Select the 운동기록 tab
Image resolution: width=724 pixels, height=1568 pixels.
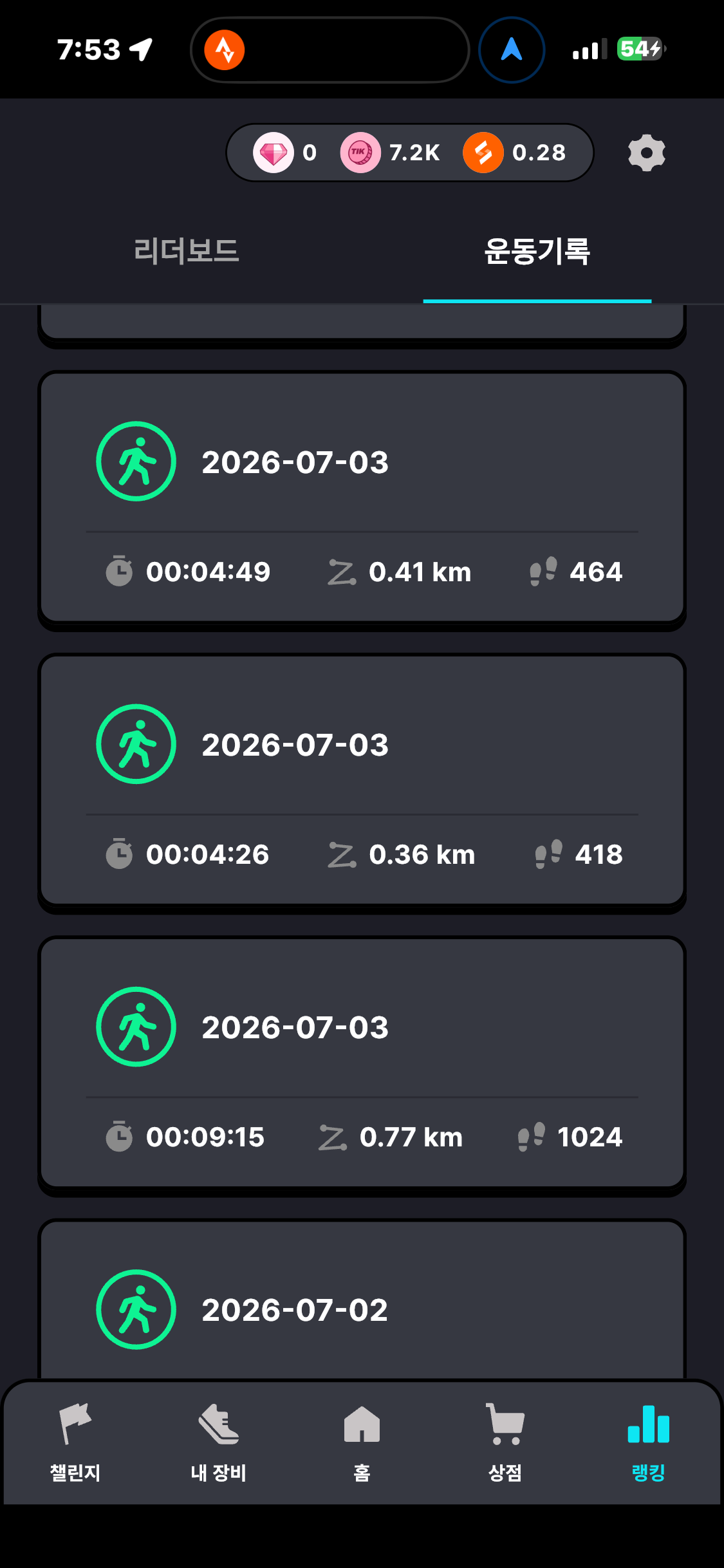click(x=537, y=250)
